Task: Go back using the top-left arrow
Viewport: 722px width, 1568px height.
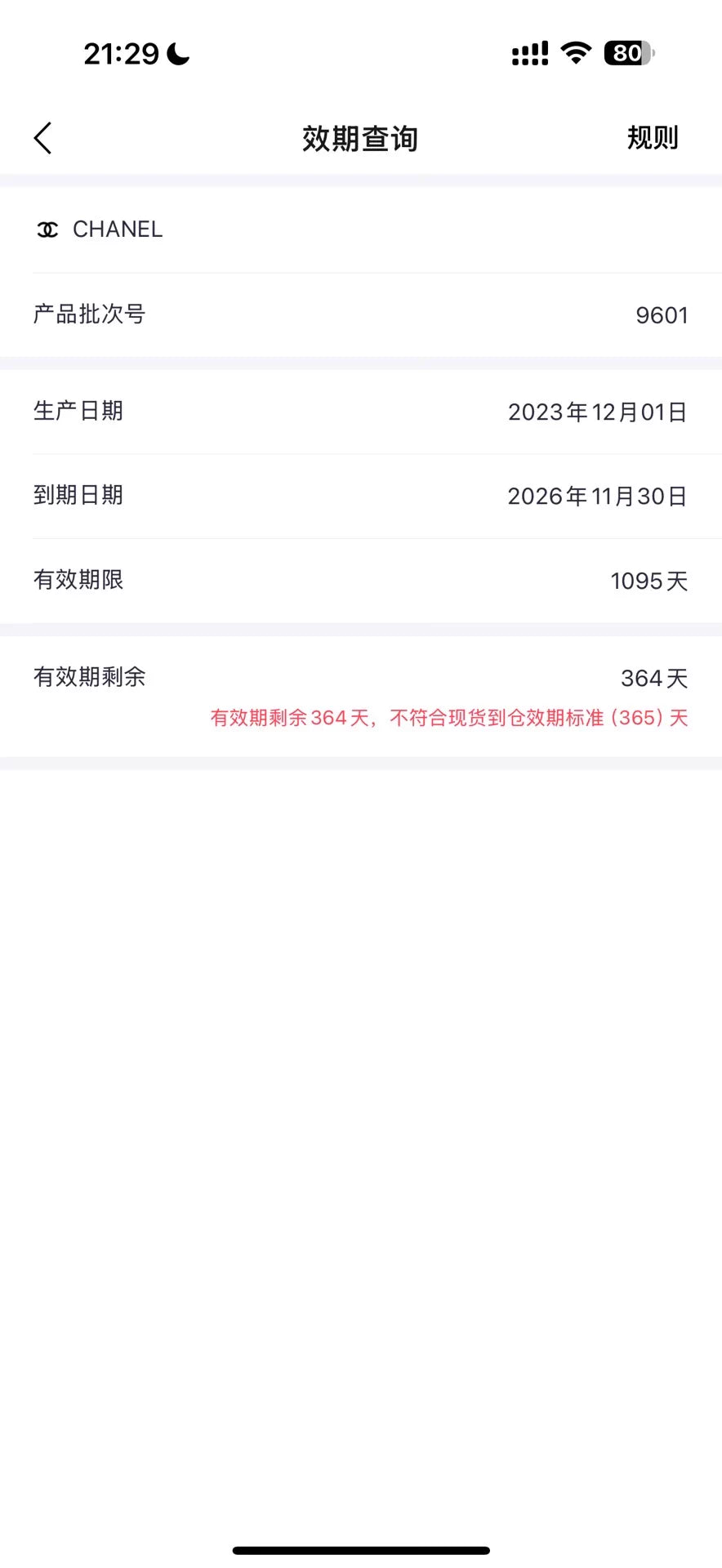Action: tap(43, 138)
